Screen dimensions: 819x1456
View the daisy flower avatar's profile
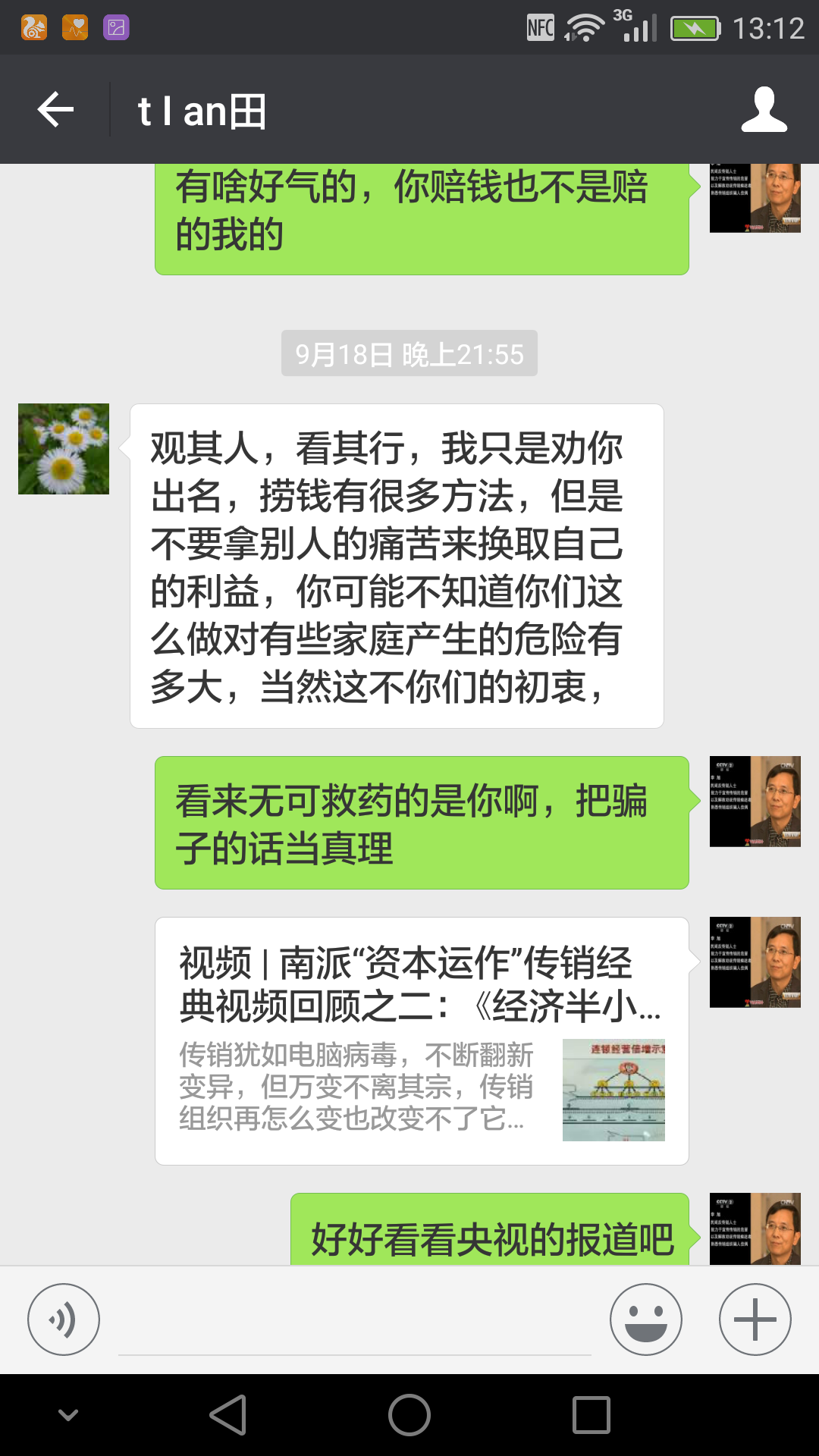64,449
